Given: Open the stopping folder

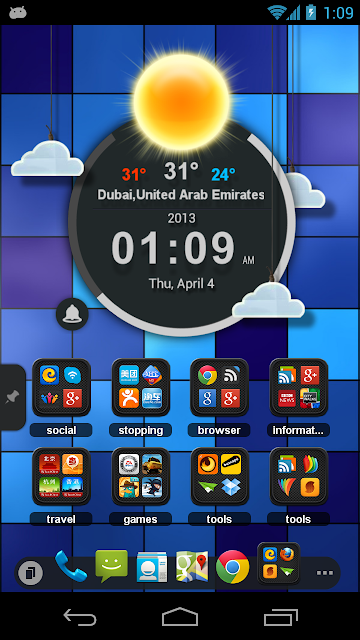Looking at the screenshot, I should click(x=141, y=387).
